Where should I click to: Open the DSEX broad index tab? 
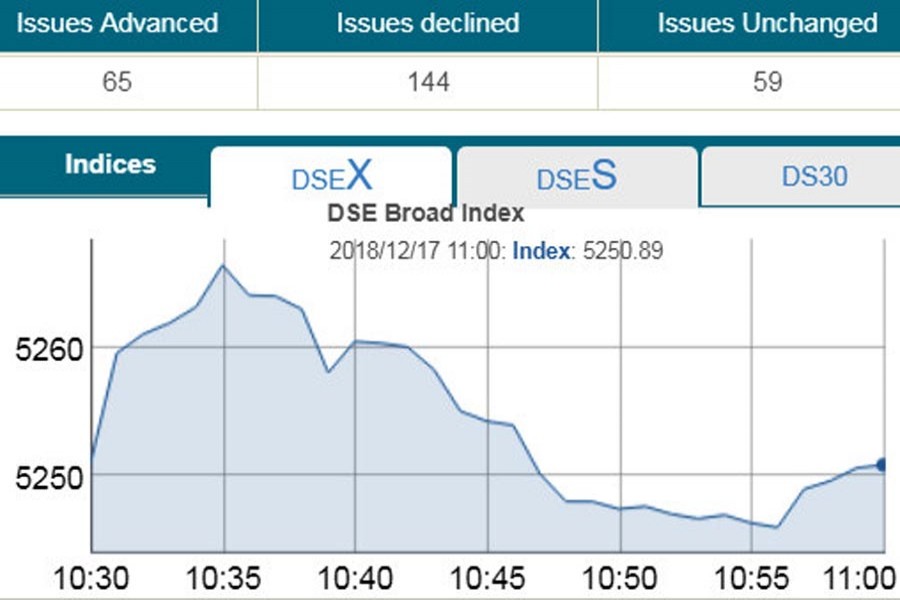(x=331, y=177)
